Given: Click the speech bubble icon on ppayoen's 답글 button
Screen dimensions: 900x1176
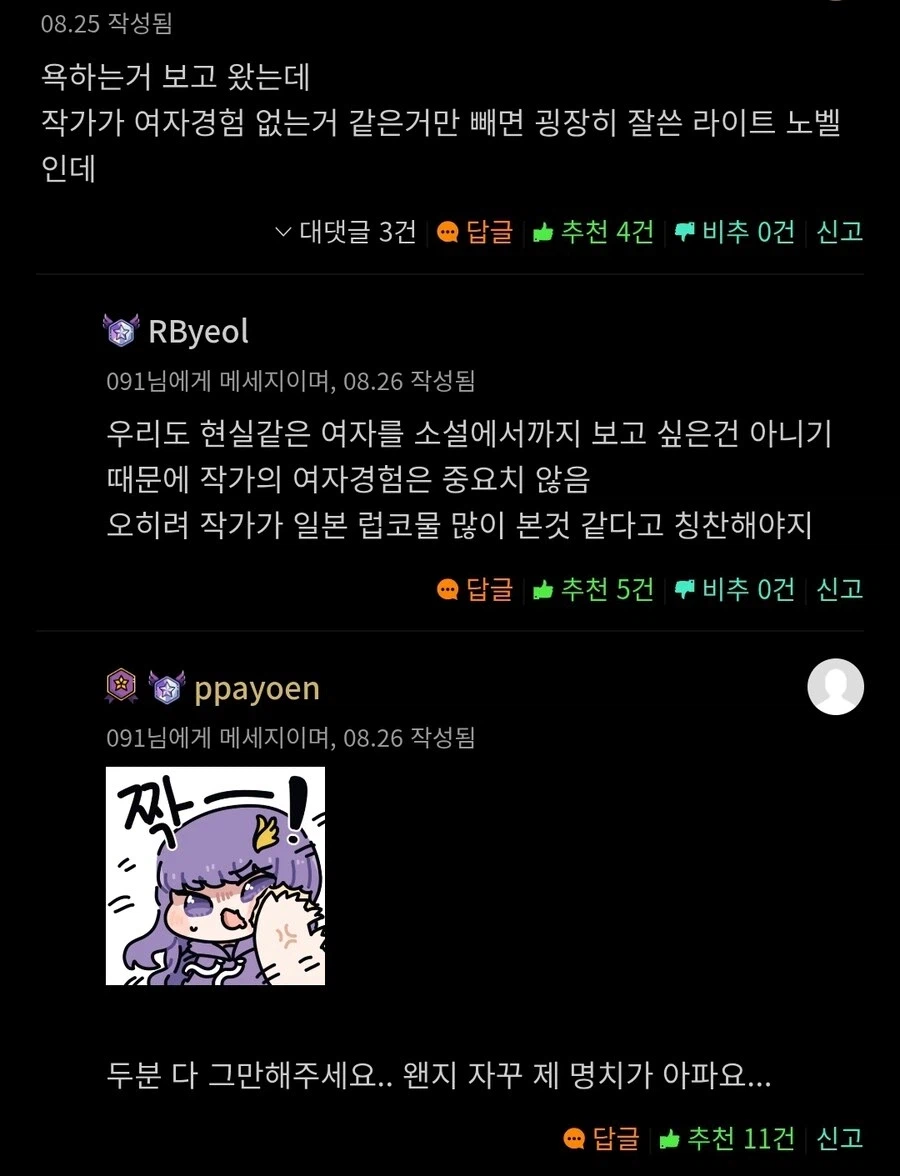Looking at the screenshot, I should tap(573, 1138).
